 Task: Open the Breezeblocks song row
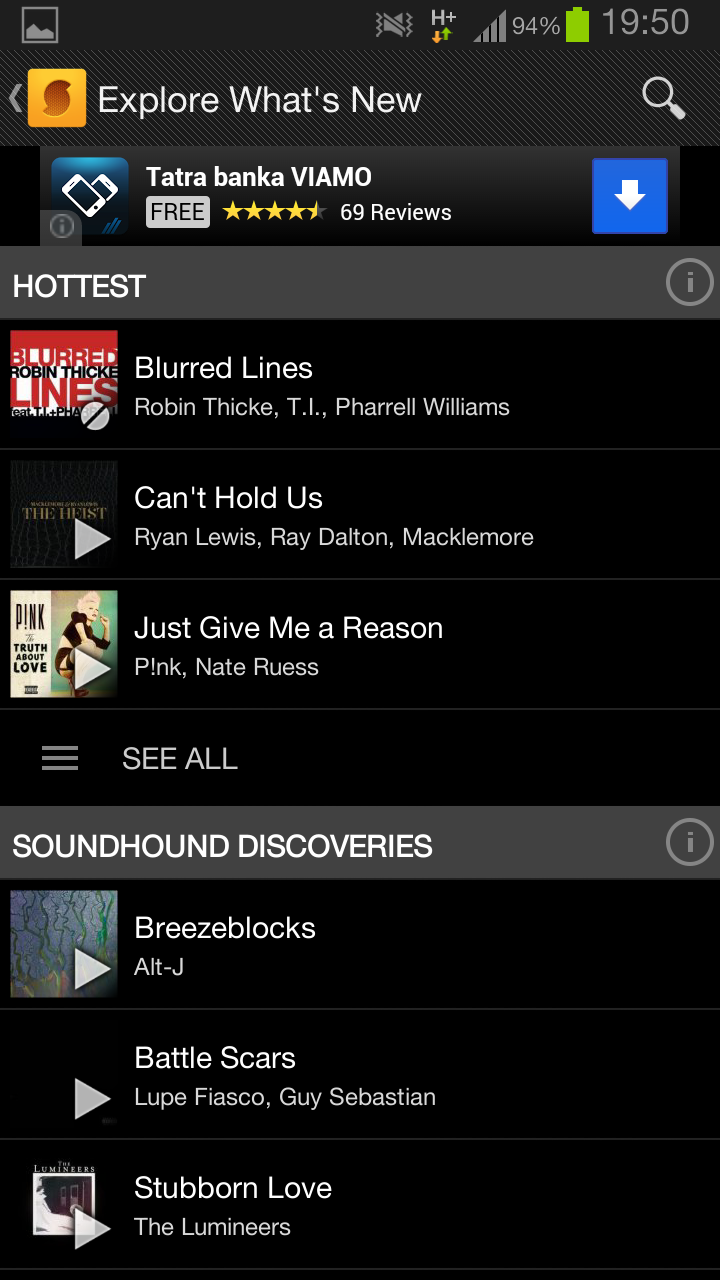point(400,946)
